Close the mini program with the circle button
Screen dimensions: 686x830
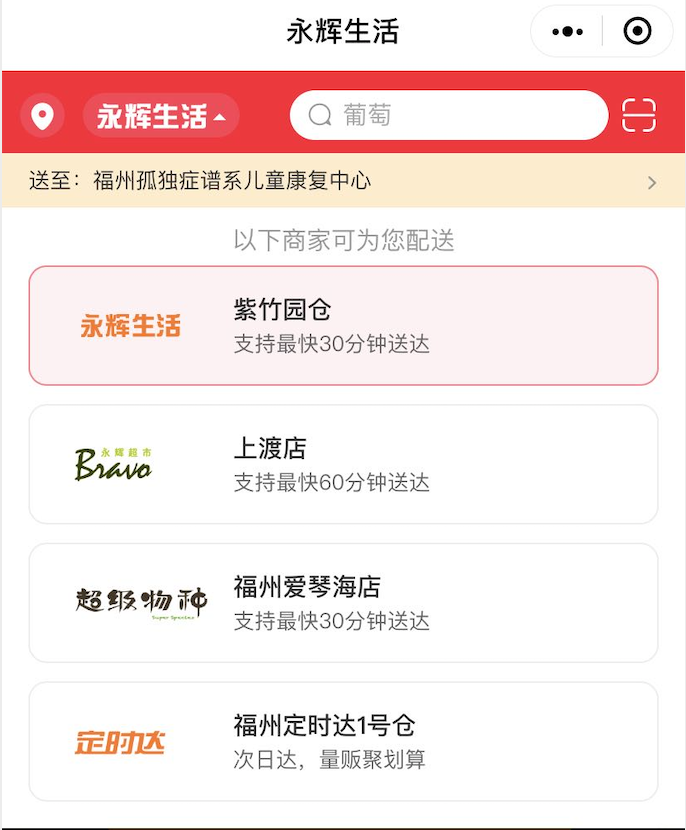point(637,32)
